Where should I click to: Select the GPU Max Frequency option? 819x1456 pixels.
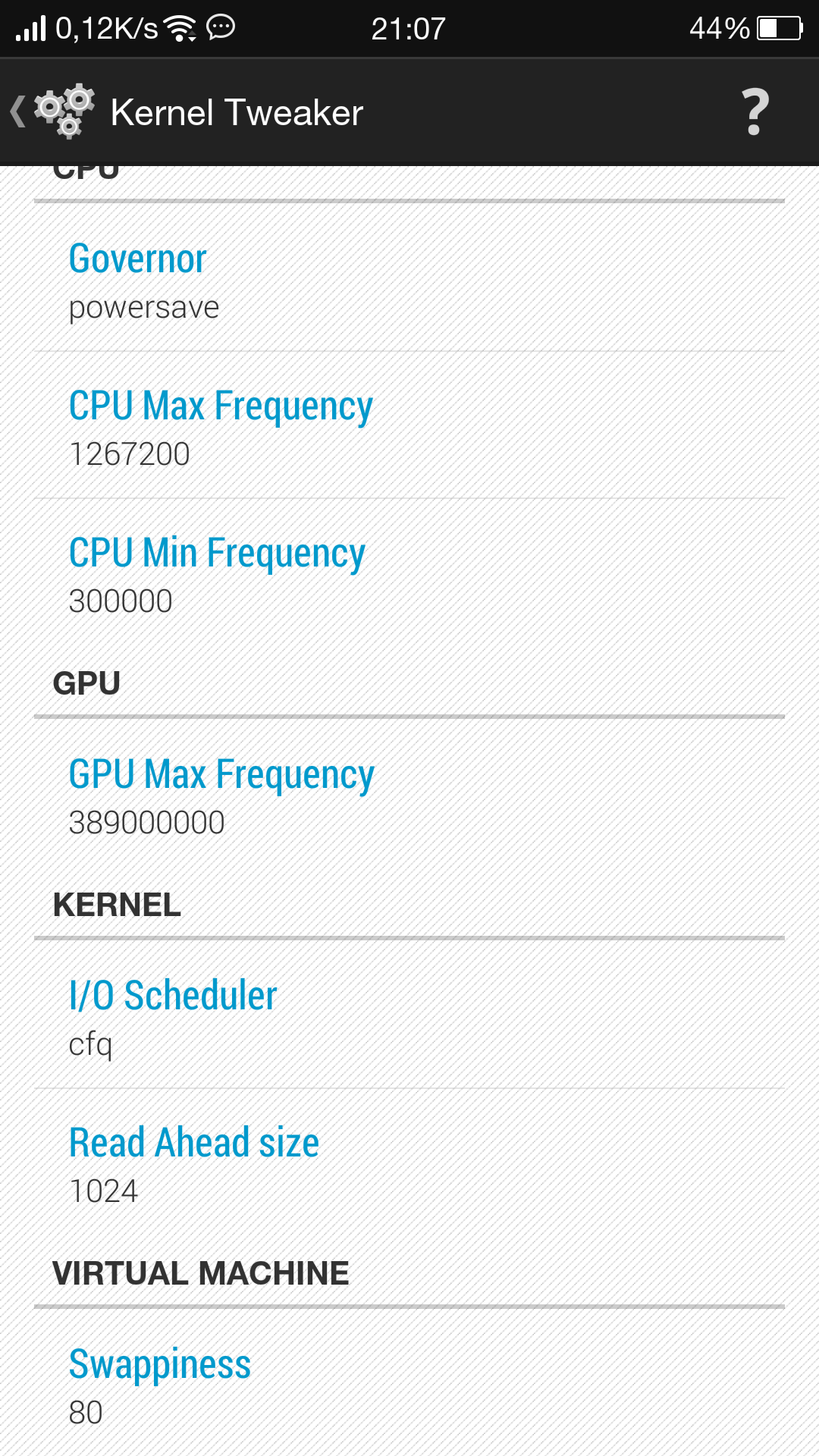click(409, 794)
